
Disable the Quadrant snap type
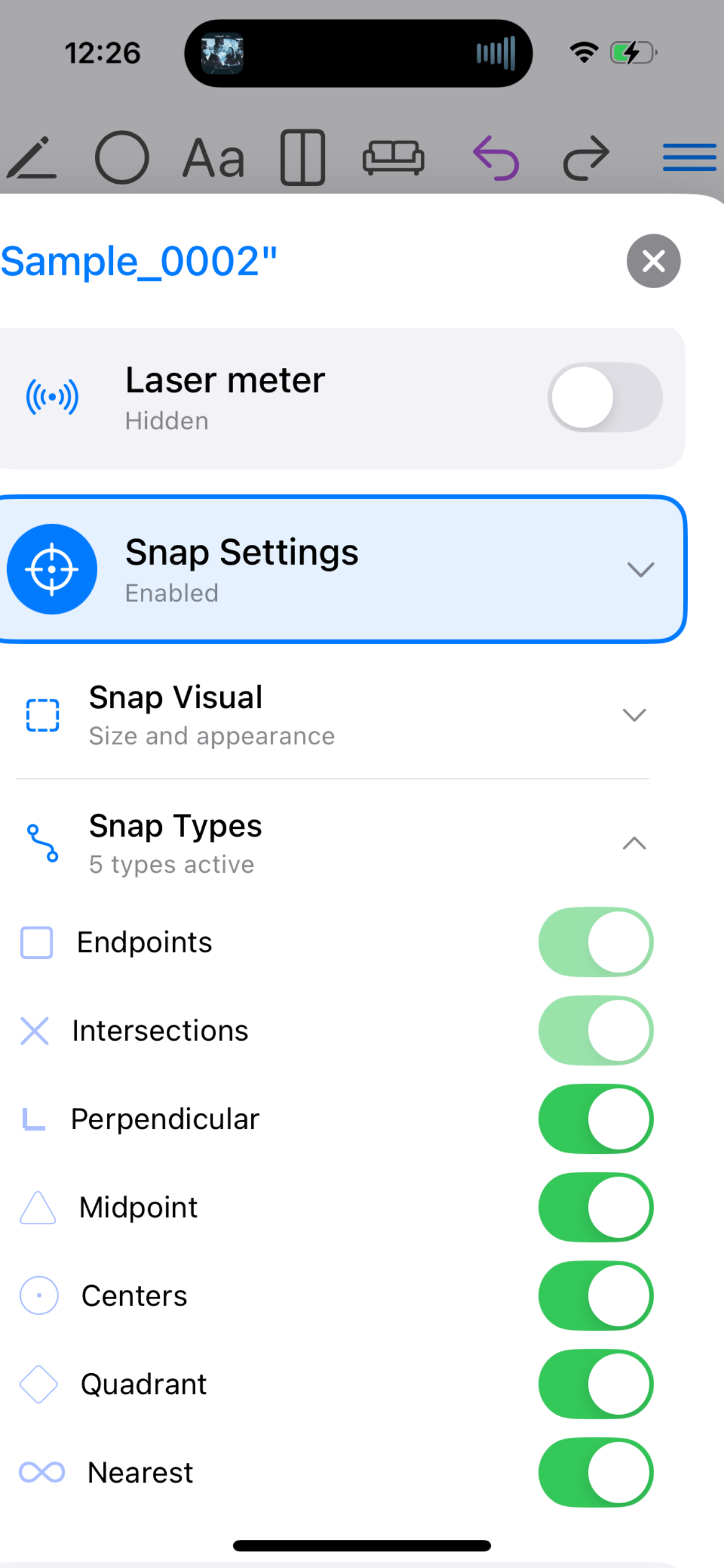[x=596, y=1384]
